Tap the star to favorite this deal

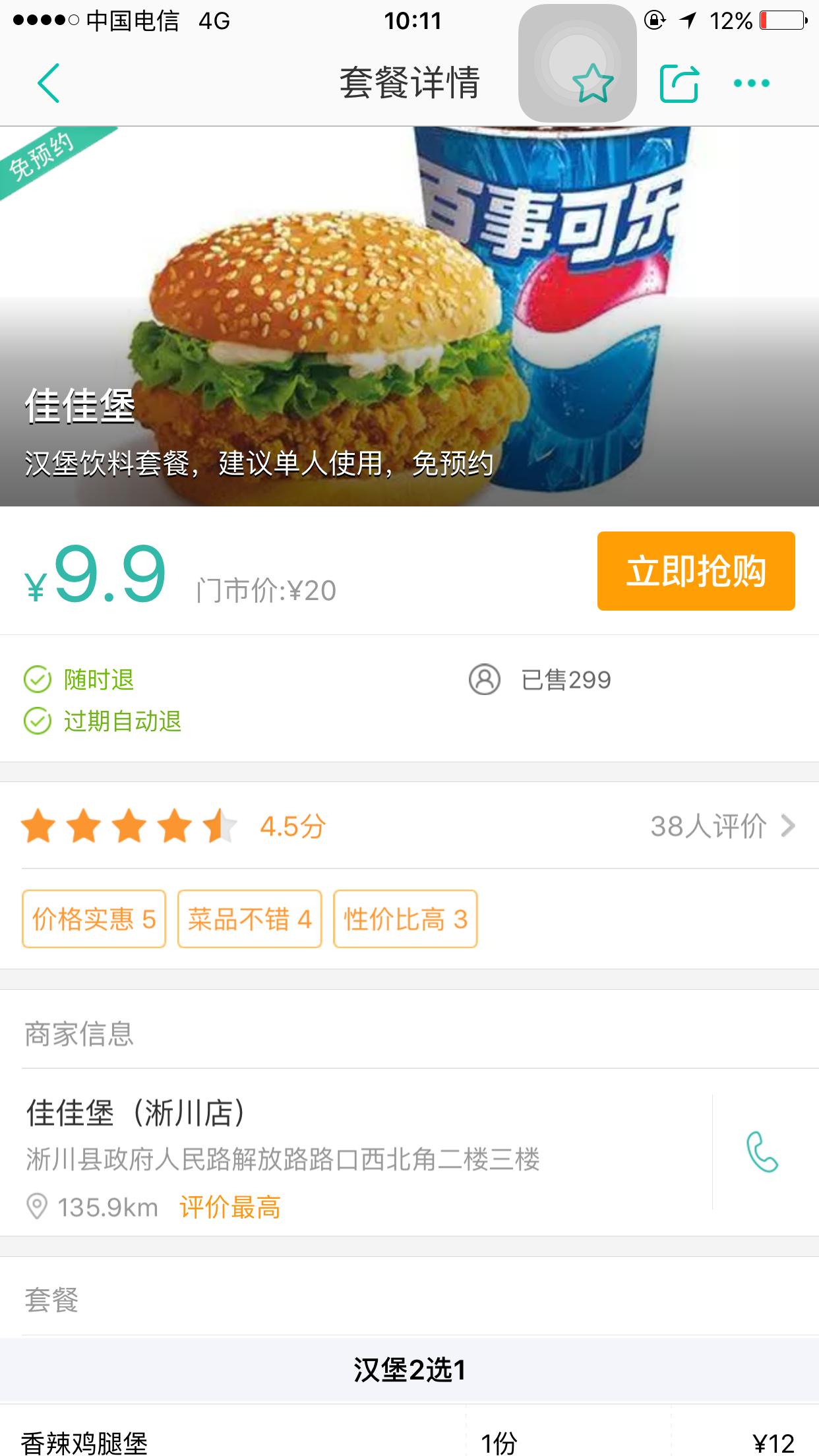[591, 83]
